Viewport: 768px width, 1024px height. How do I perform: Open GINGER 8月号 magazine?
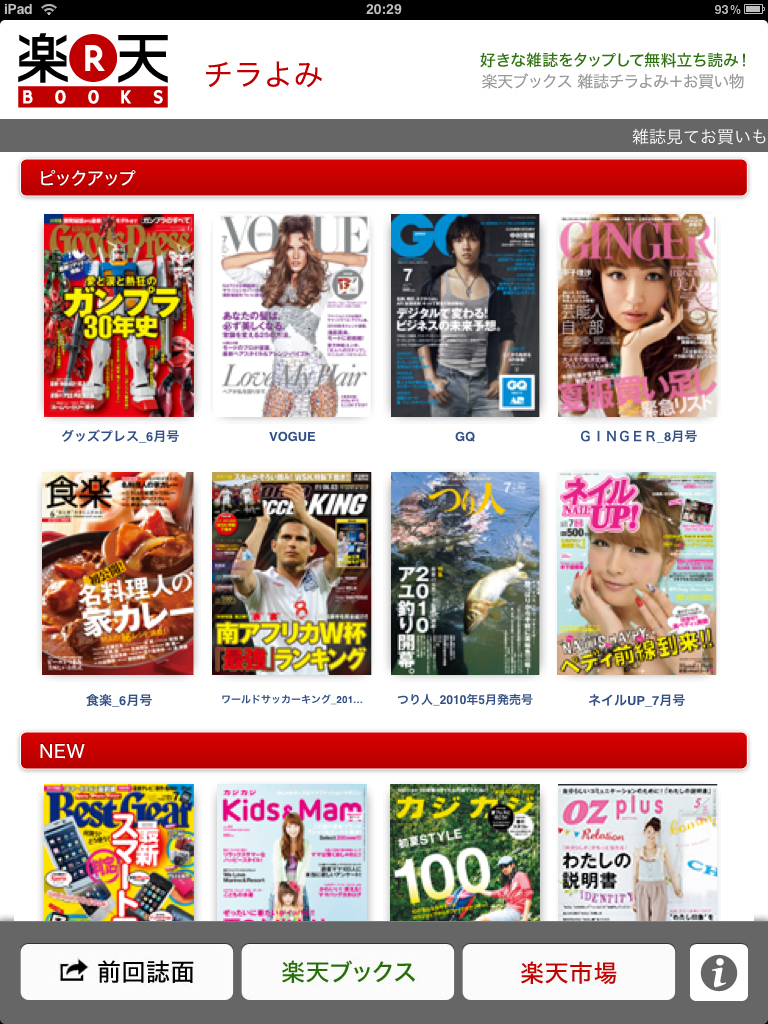[x=637, y=315]
